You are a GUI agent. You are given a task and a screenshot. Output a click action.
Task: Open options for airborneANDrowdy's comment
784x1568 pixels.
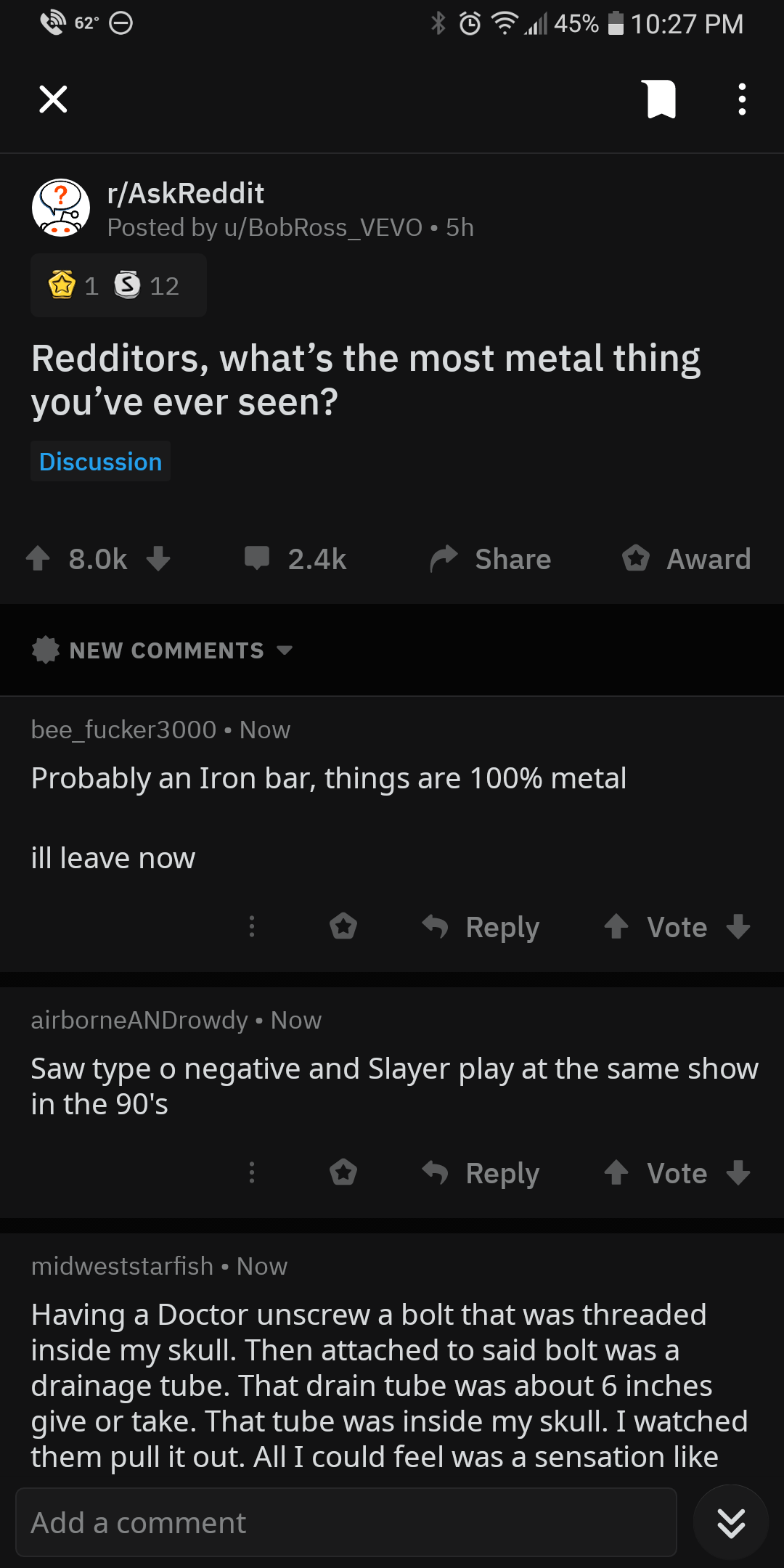point(251,1173)
